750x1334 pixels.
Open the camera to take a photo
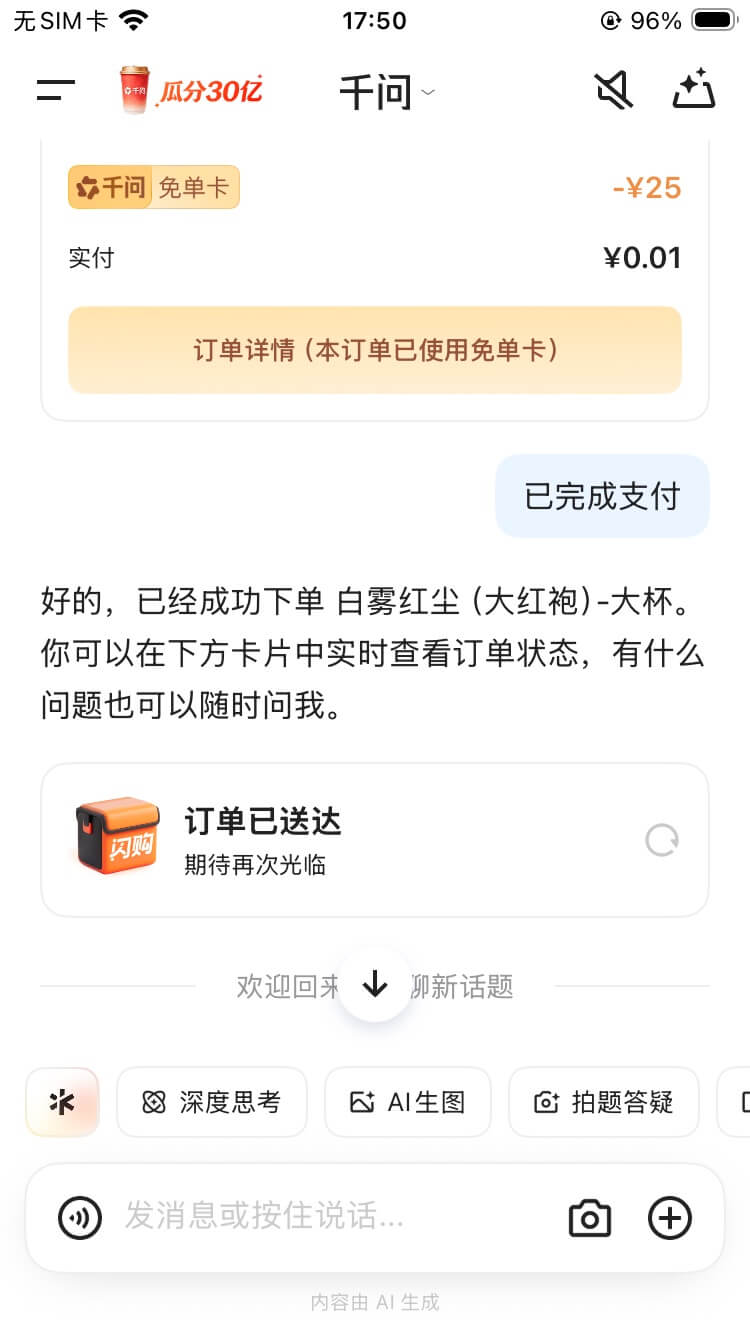pyautogui.click(x=590, y=1218)
